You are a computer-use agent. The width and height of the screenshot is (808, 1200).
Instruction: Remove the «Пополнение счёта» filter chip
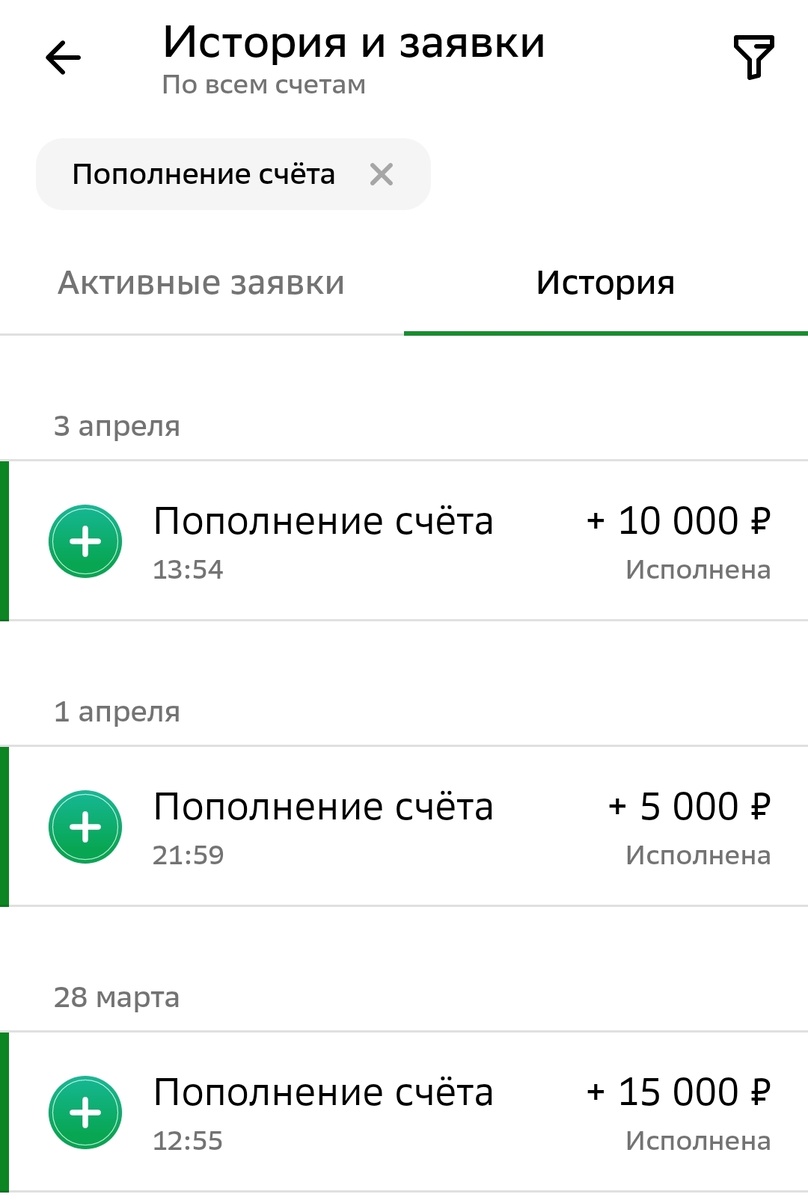pos(381,175)
